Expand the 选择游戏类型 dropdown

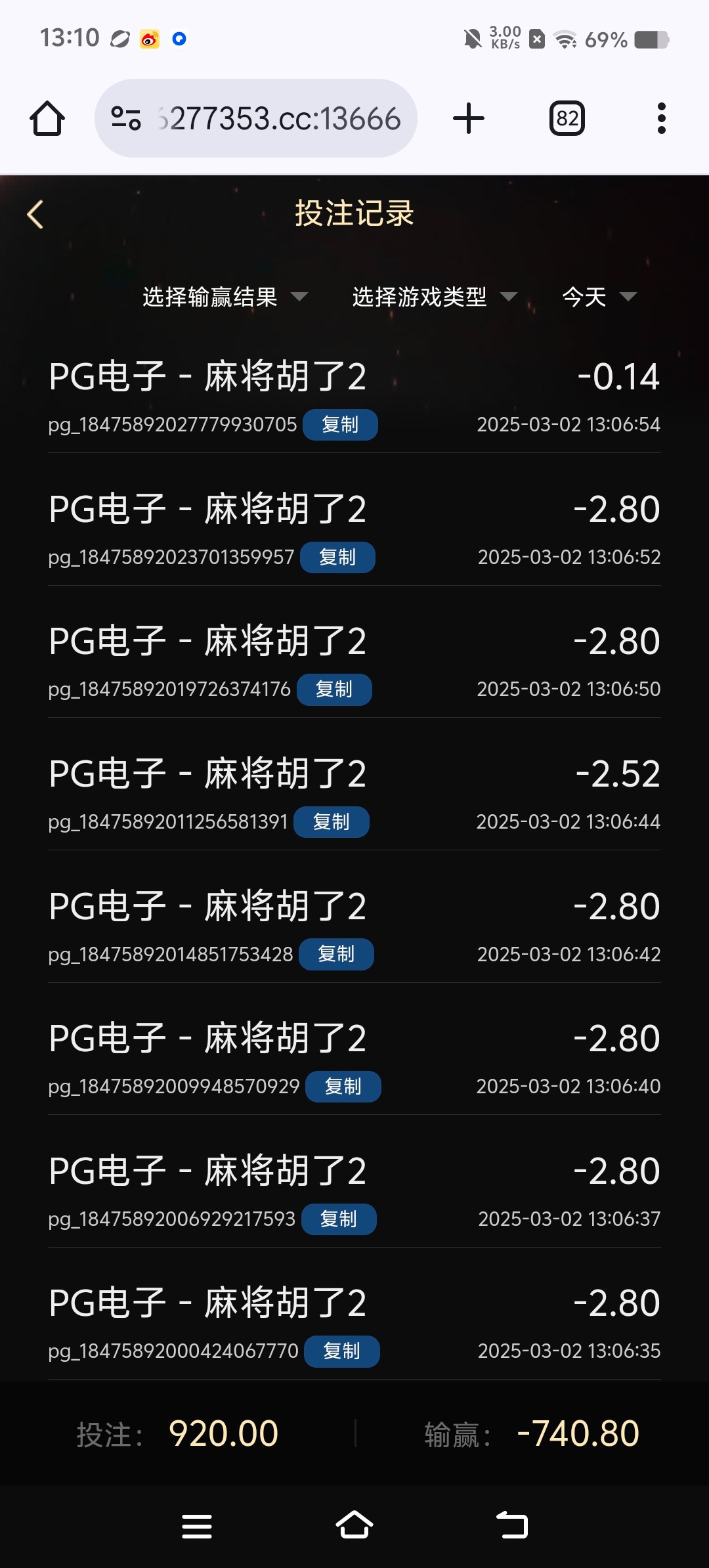click(435, 297)
